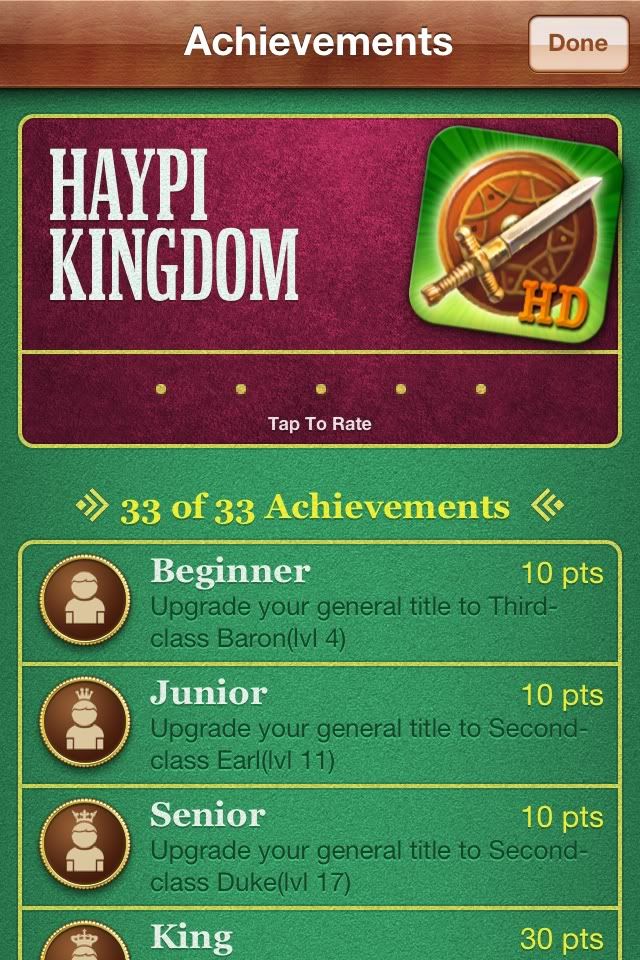Open the Beginner achievement row
The width and height of the screenshot is (640, 960).
[x=320, y=603]
